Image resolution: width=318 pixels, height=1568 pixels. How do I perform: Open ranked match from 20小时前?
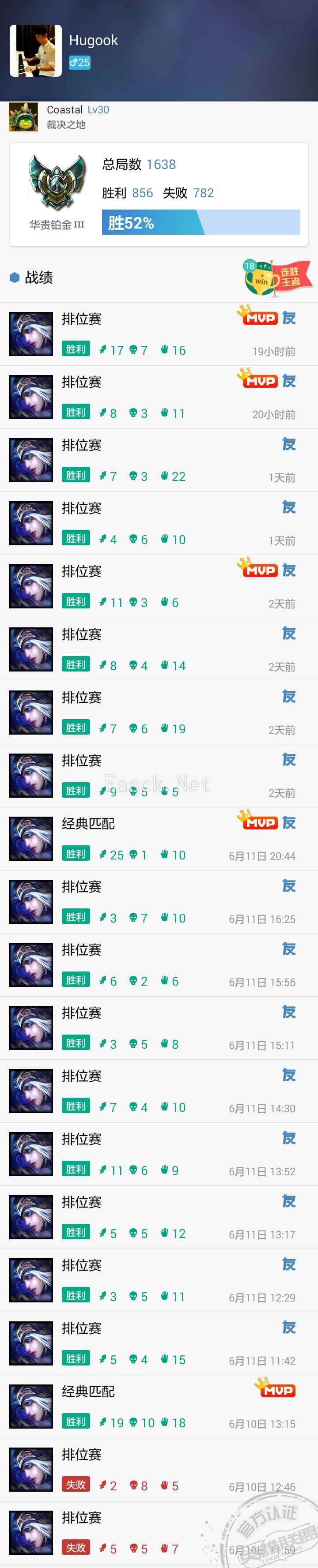point(159,398)
